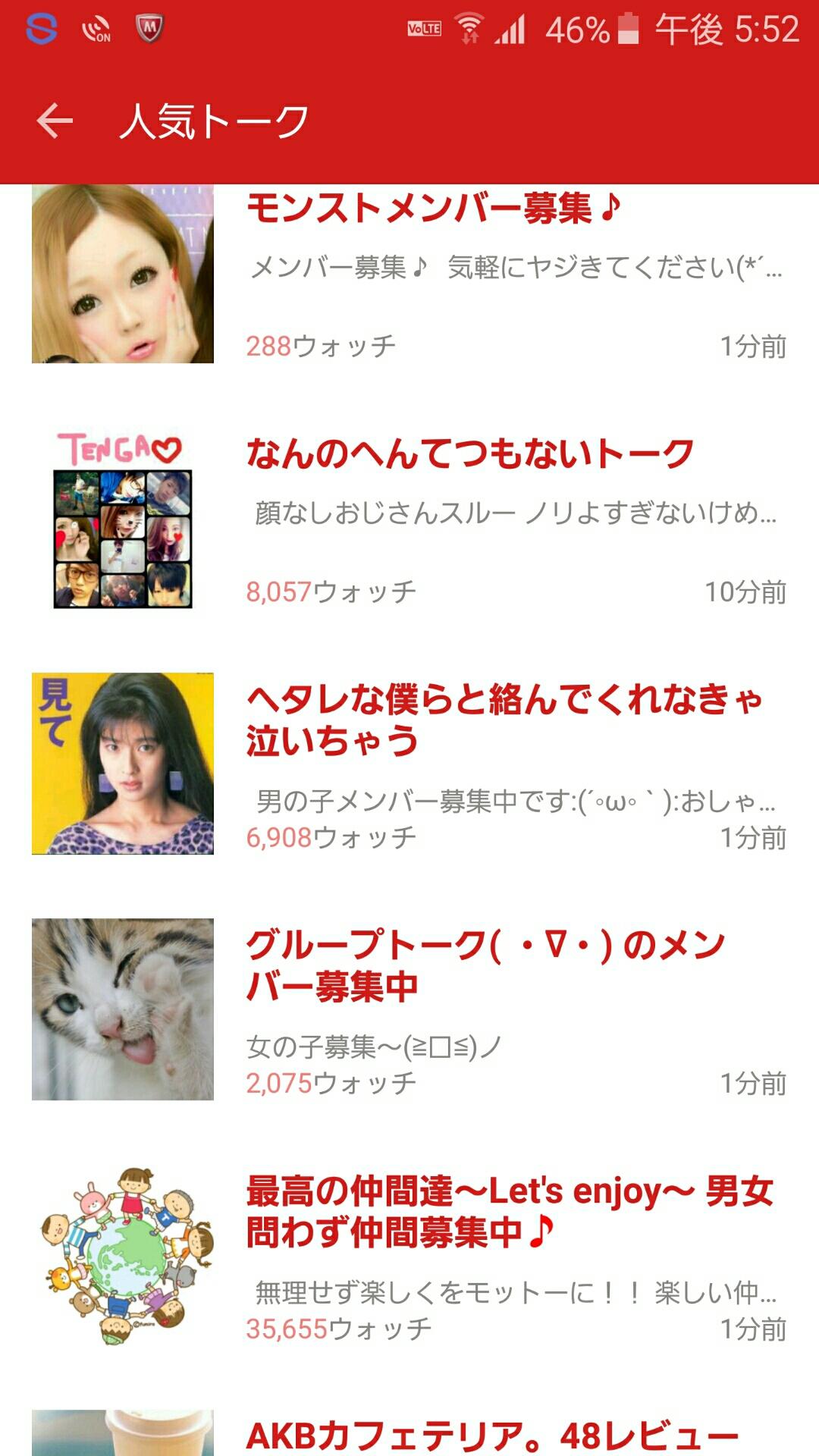Open なんのへんてつもないトーク talk
The height and width of the screenshot is (1456, 819).
point(470,453)
